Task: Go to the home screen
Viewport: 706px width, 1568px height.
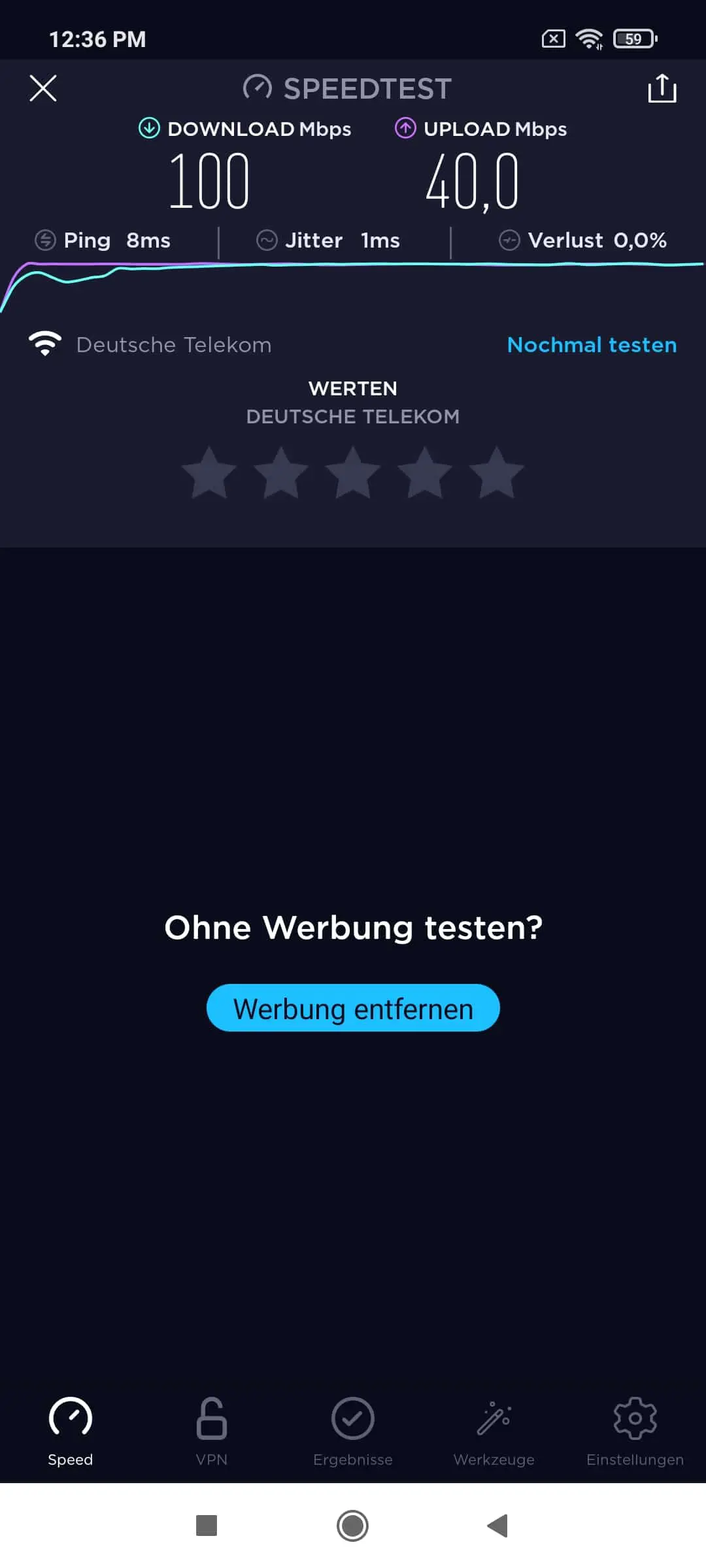Action: [353, 1526]
